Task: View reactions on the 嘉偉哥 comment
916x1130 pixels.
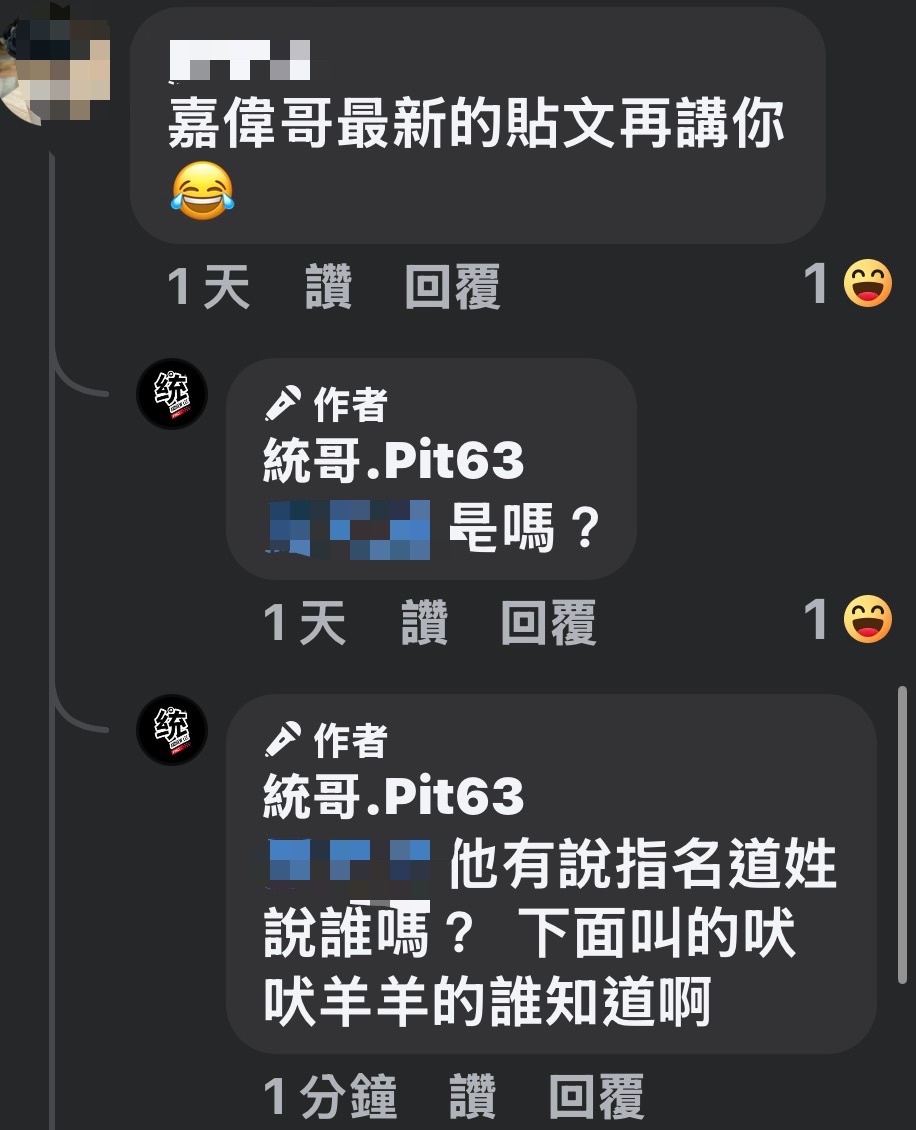Action: point(849,284)
